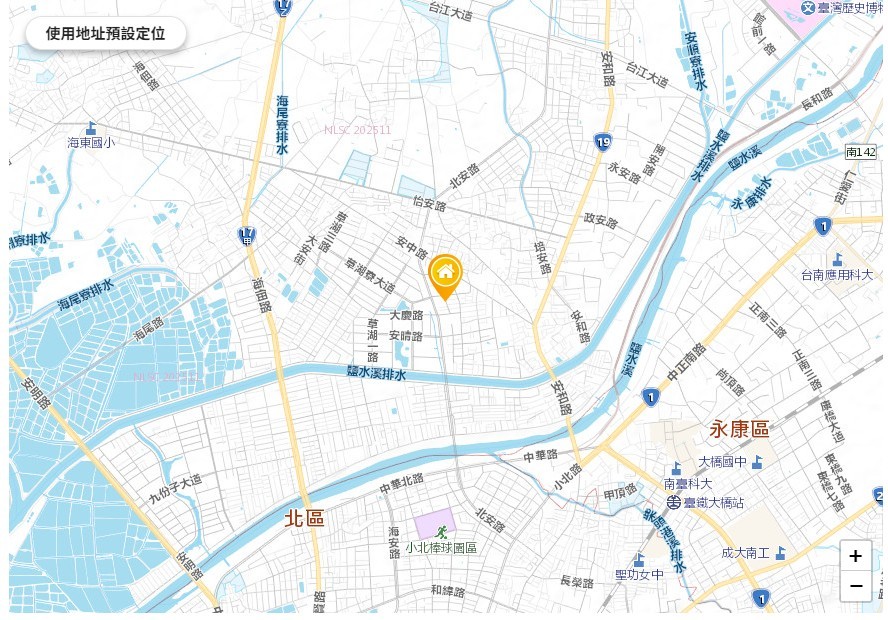Viewport: 888px width, 620px height.
Task: Tap the orange home location marker
Action: 445,274
